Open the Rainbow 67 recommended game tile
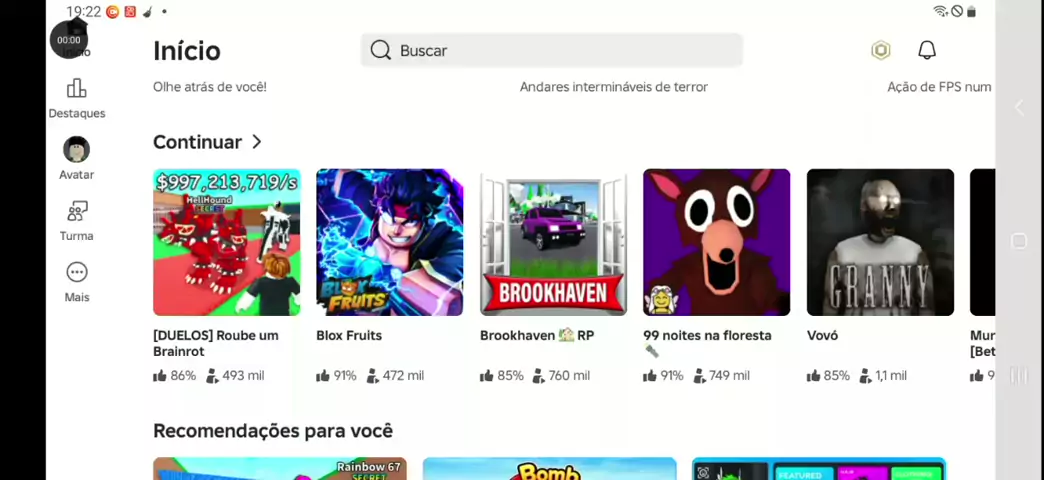 pos(279,469)
